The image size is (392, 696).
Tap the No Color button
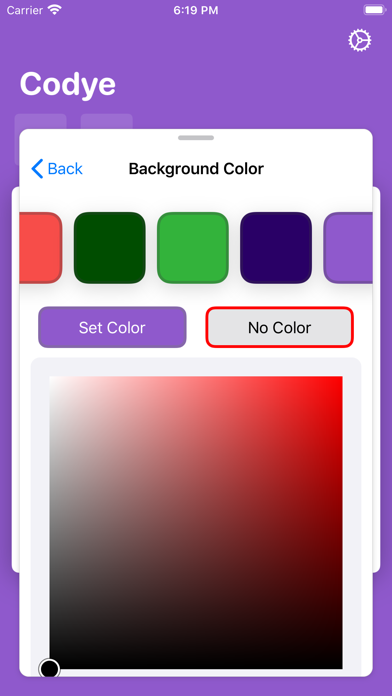pyautogui.click(x=280, y=328)
